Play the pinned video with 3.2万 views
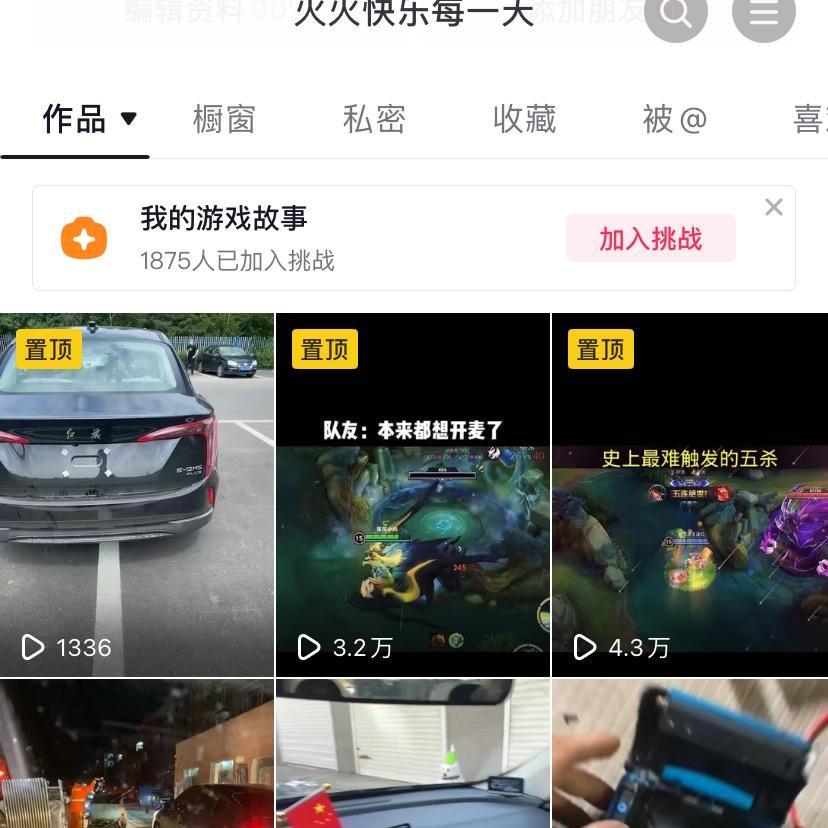 (413, 495)
